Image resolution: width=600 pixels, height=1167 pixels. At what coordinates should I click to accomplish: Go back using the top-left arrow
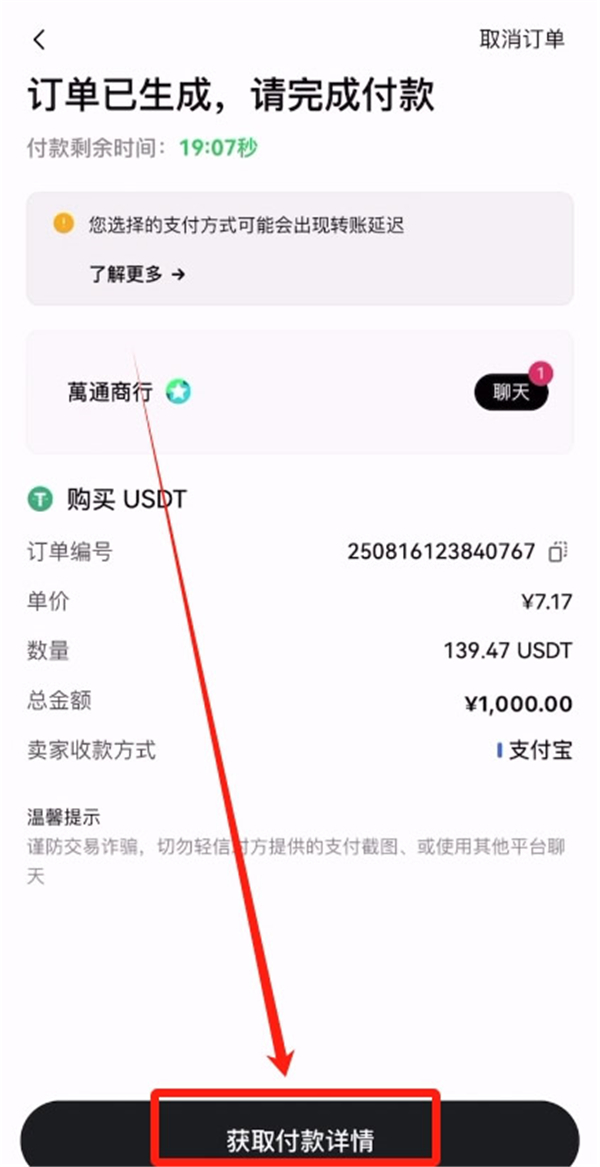pyautogui.click(x=39, y=40)
